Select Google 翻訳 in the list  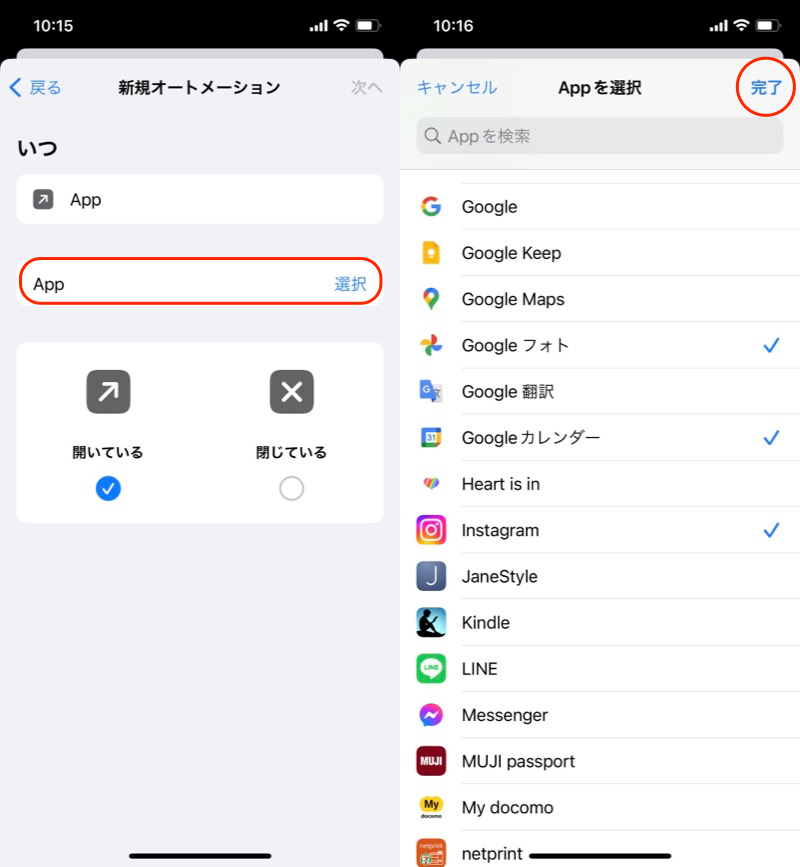[600, 392]
